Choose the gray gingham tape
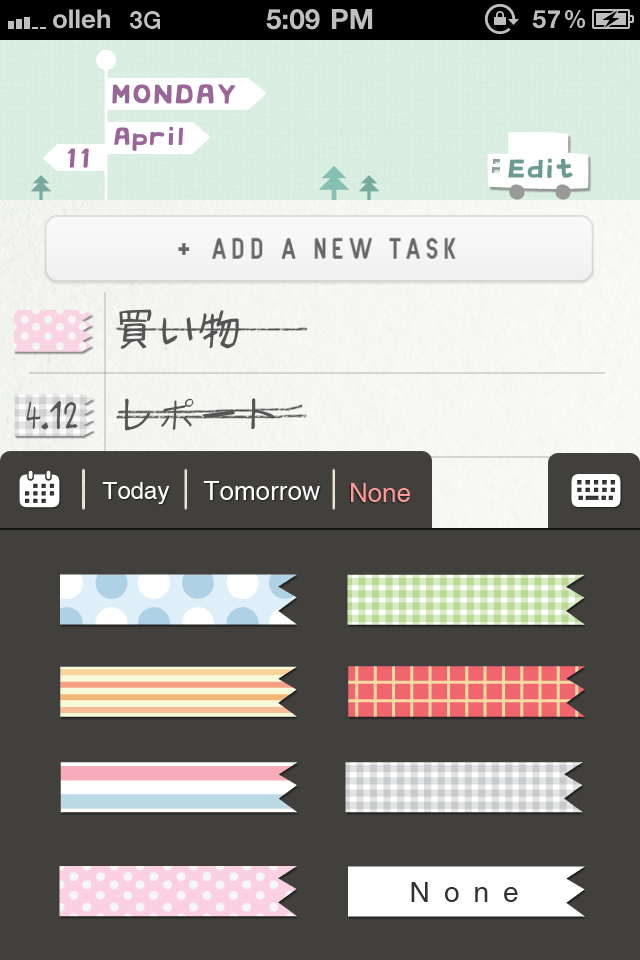The height and width of the screenshot is (960, 640). pyautogui.click(x=465, y=786)
